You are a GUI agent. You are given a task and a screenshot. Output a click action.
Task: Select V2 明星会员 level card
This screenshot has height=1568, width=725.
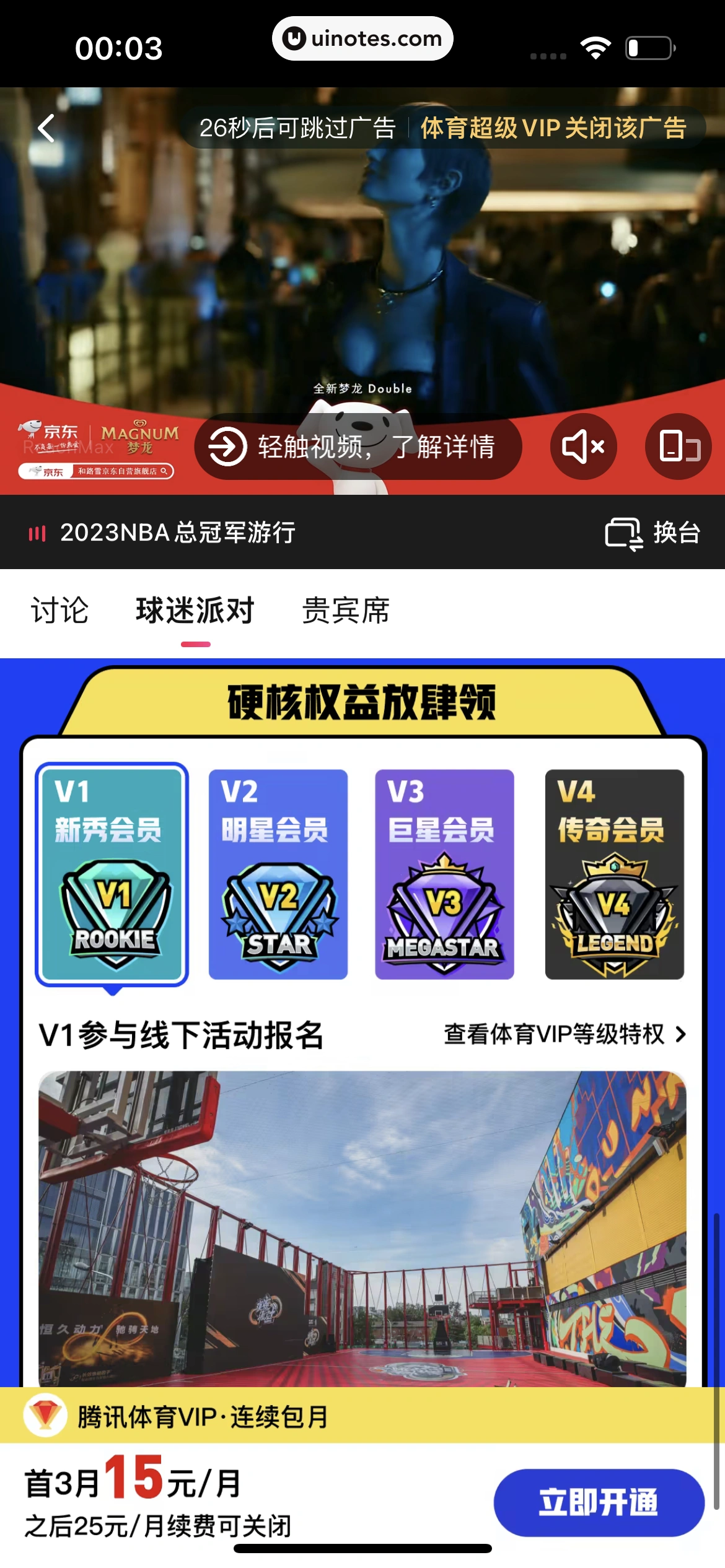278,874
